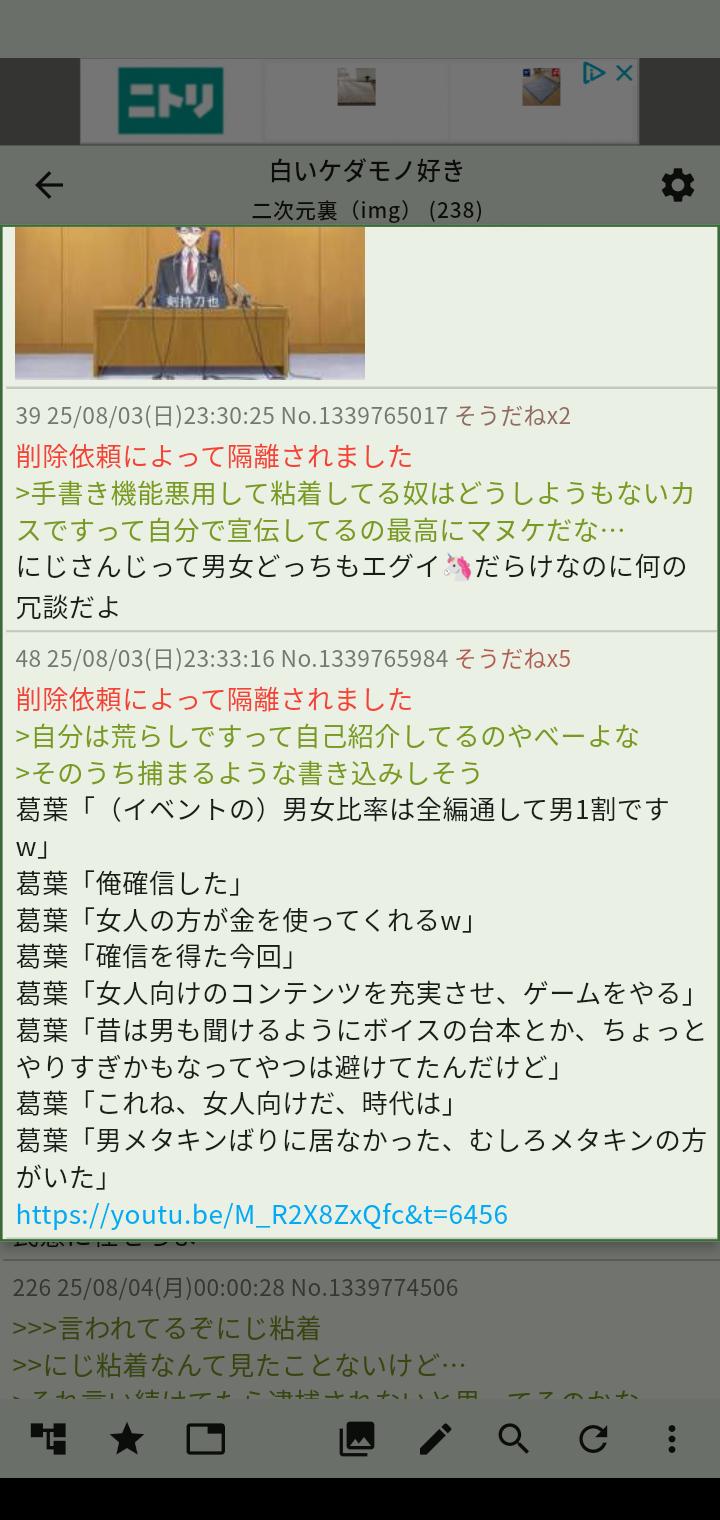Search within the thread

tap(514, 1439)
